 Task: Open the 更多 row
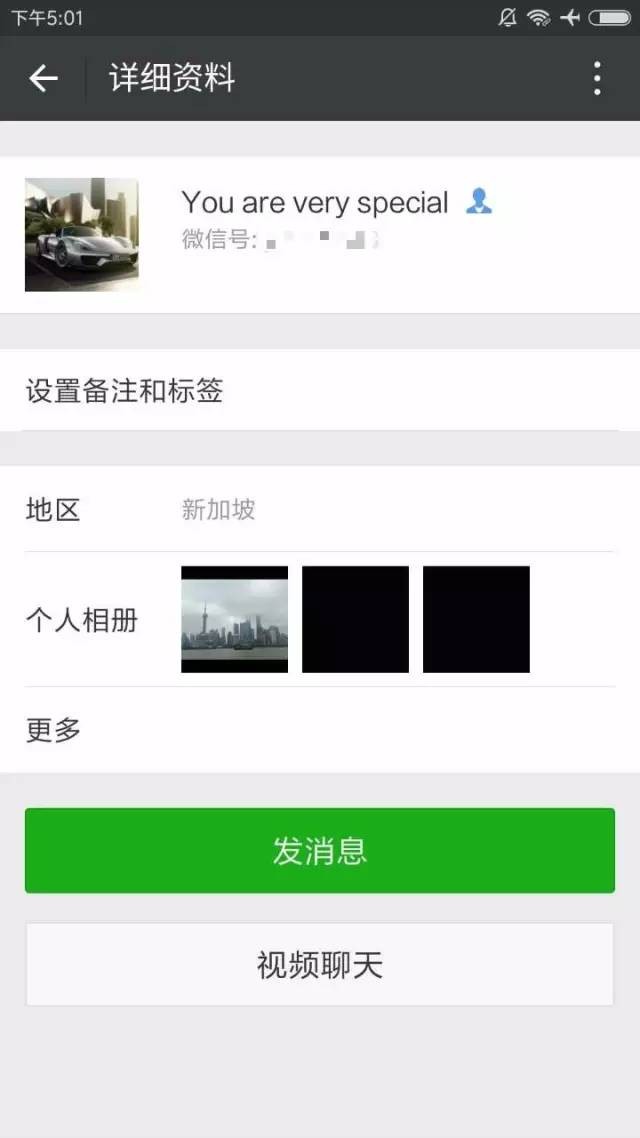(320, 730)
